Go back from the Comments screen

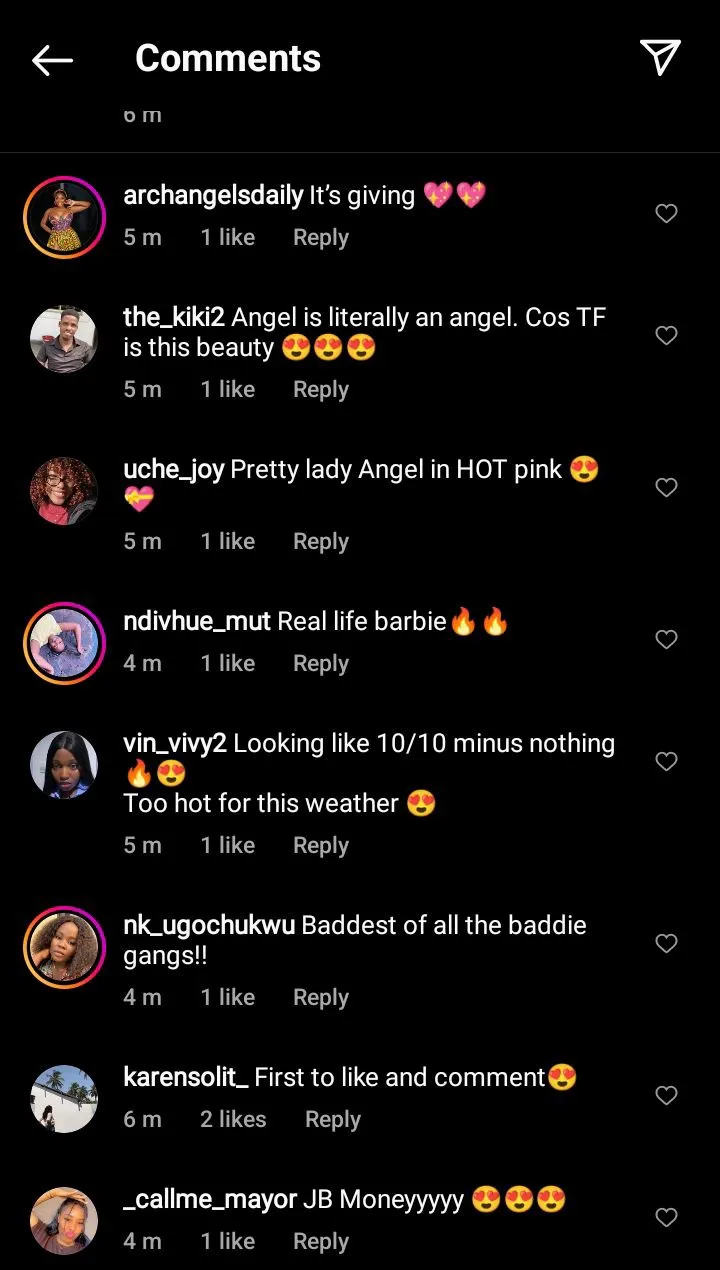point(52,60)
